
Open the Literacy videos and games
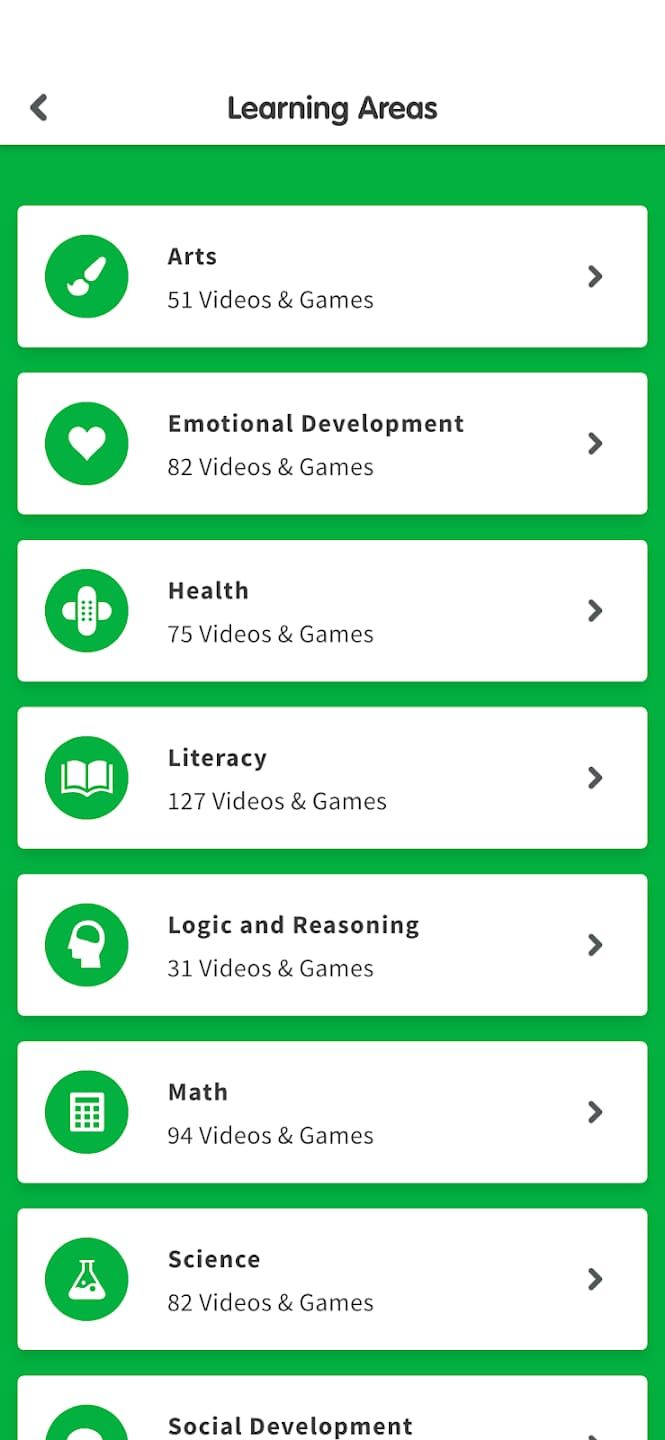pyautogui.click(x=332, y=778)
